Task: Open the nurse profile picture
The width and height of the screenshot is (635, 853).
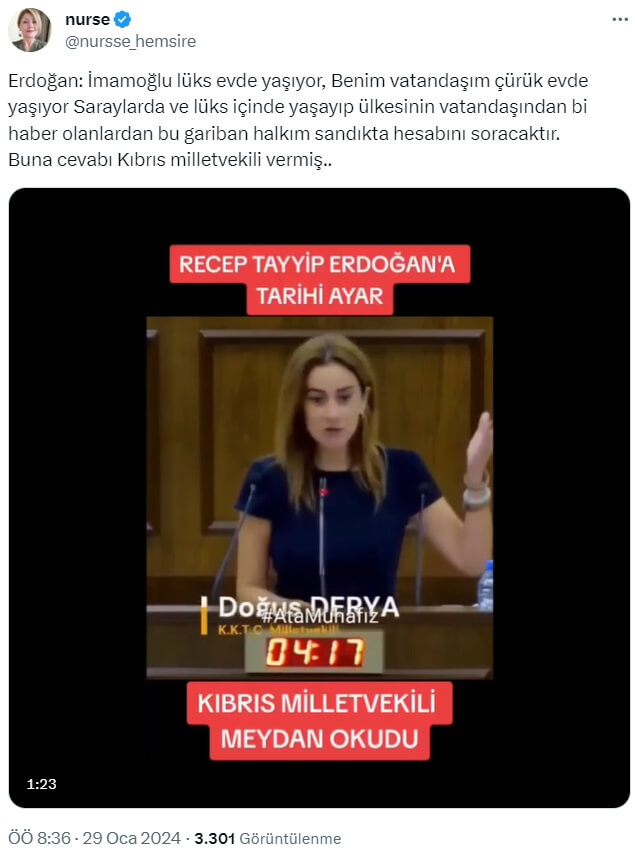Action: pyautogui.click(x=29, y=30)
